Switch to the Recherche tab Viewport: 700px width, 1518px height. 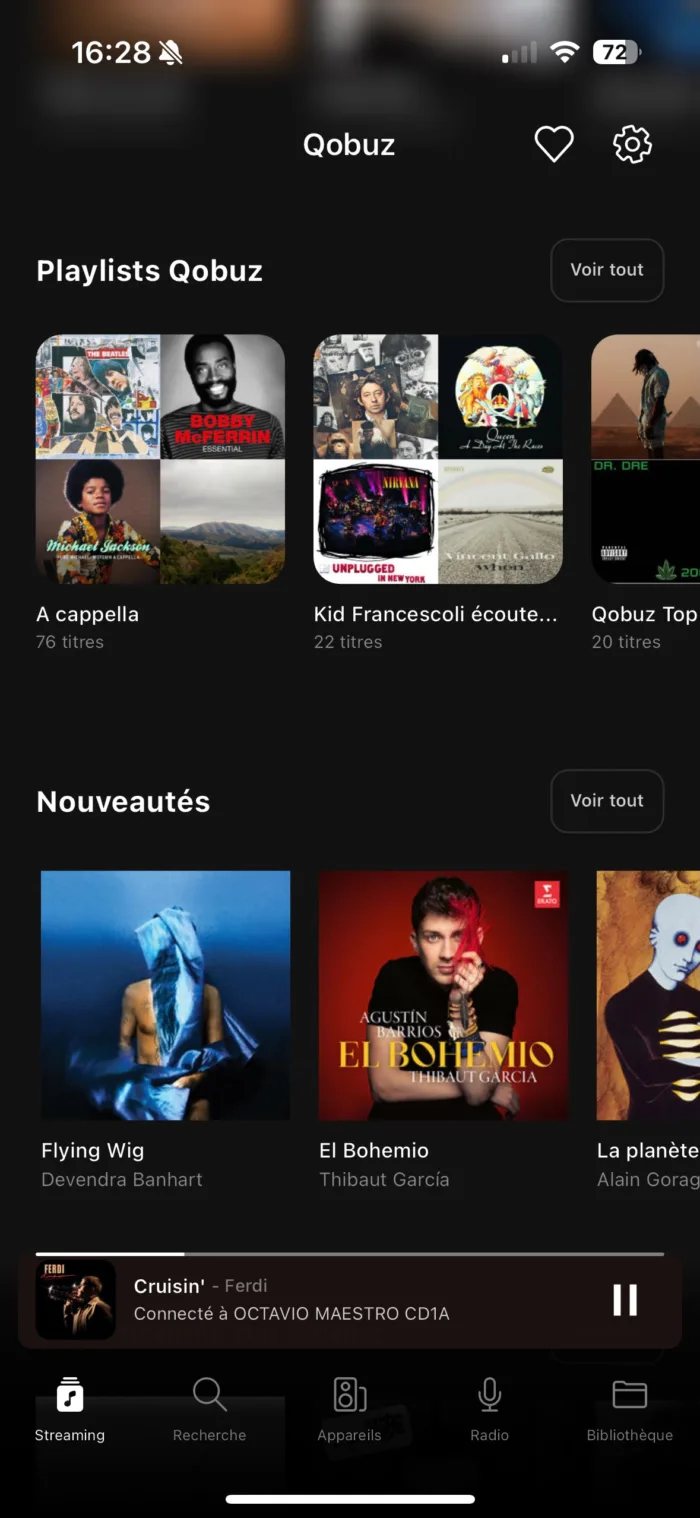tap(209, 1408)
